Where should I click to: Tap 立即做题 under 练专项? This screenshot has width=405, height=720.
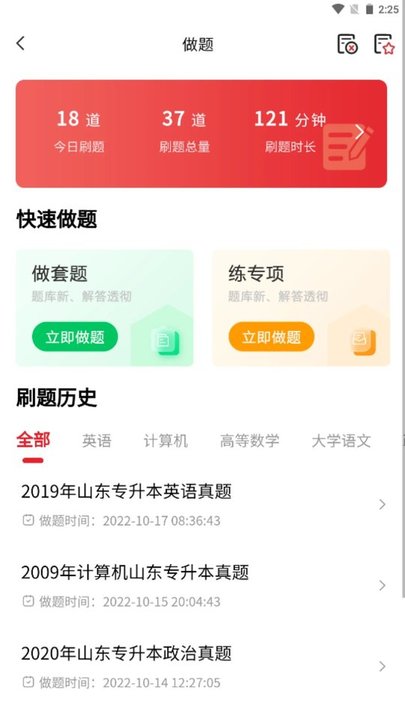[x=271, y=337]
